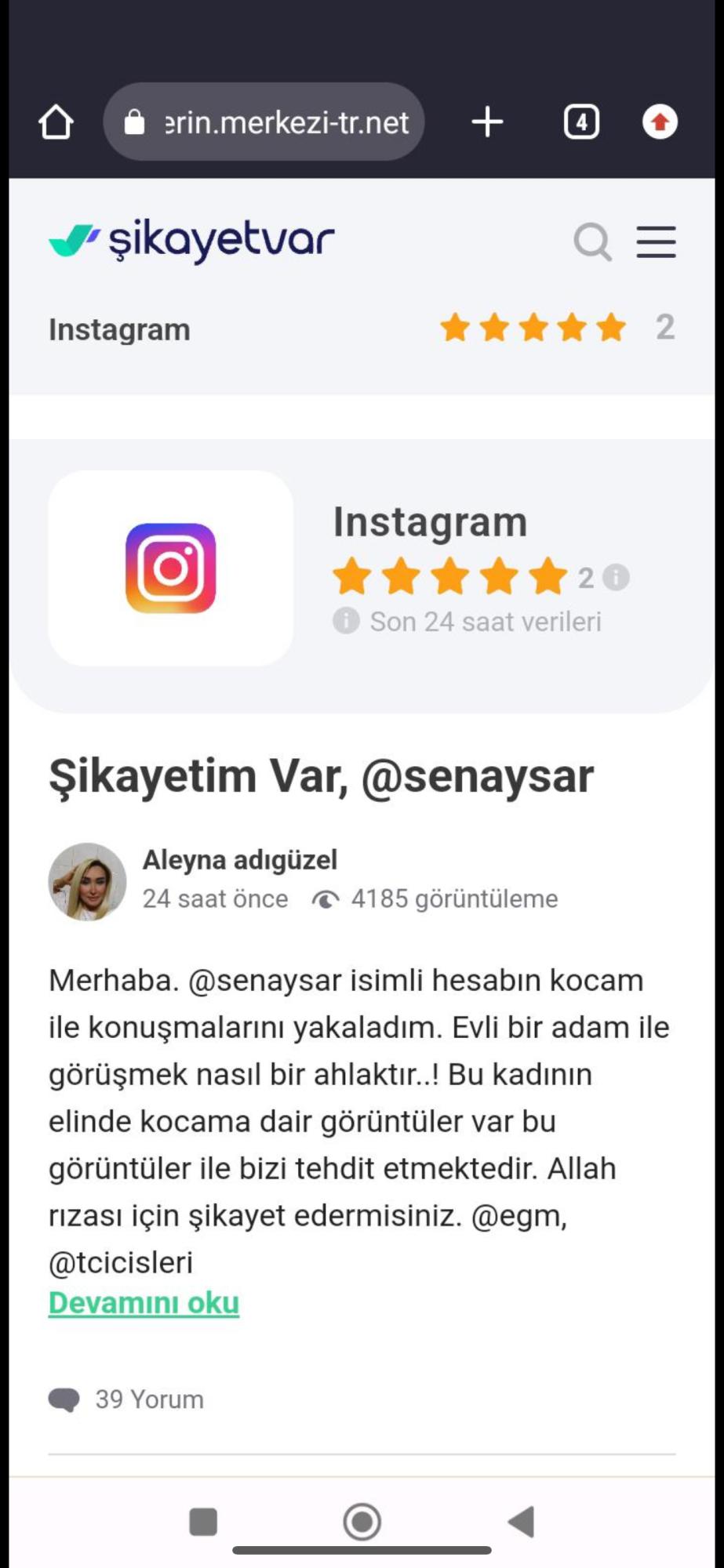Tap the system home button
The width and height of the screenshot is (724, 1568).
point(362,1522)
